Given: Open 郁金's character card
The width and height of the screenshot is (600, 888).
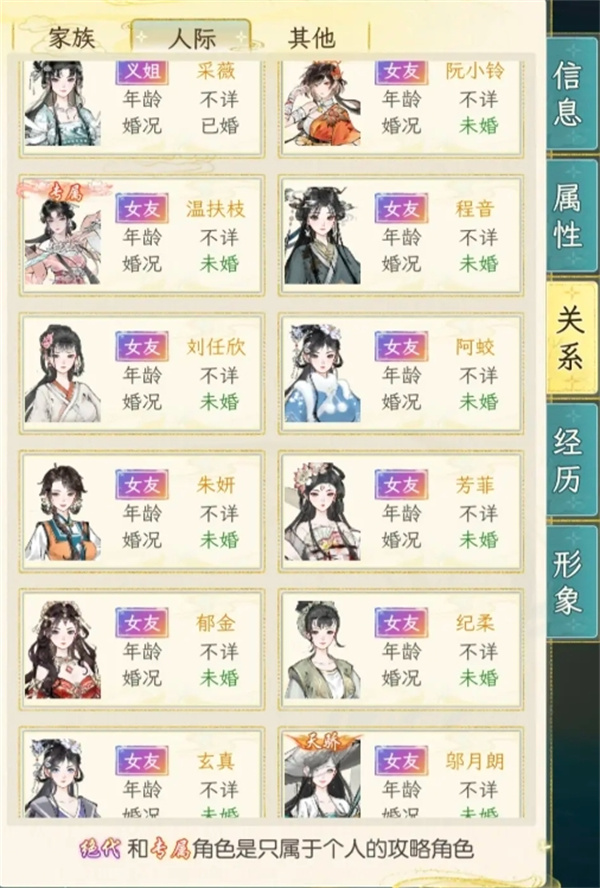Looking at the screenshot, I should pyautogui.click(x=142, y=650).
